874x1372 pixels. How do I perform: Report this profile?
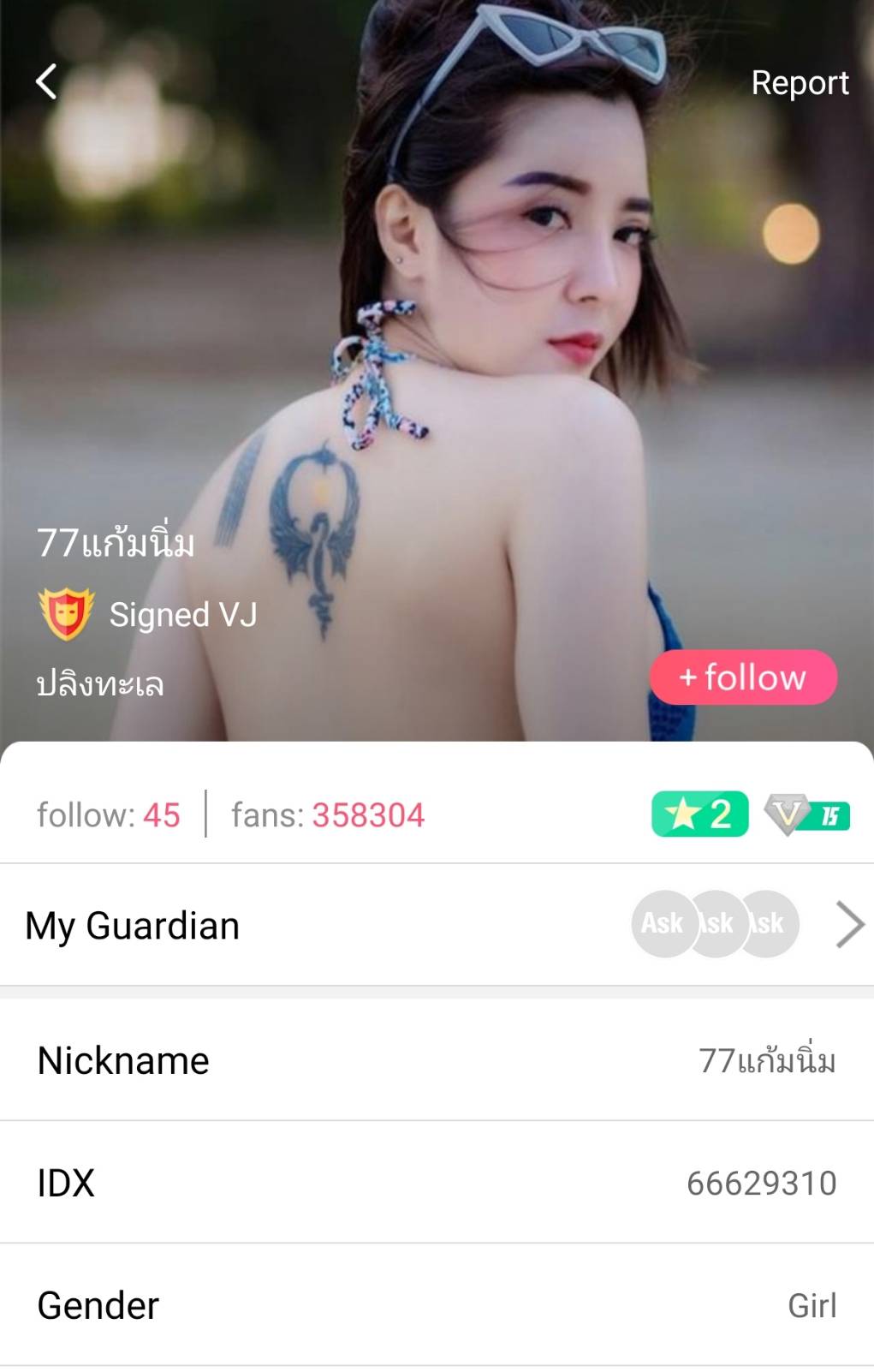point(799,83)
